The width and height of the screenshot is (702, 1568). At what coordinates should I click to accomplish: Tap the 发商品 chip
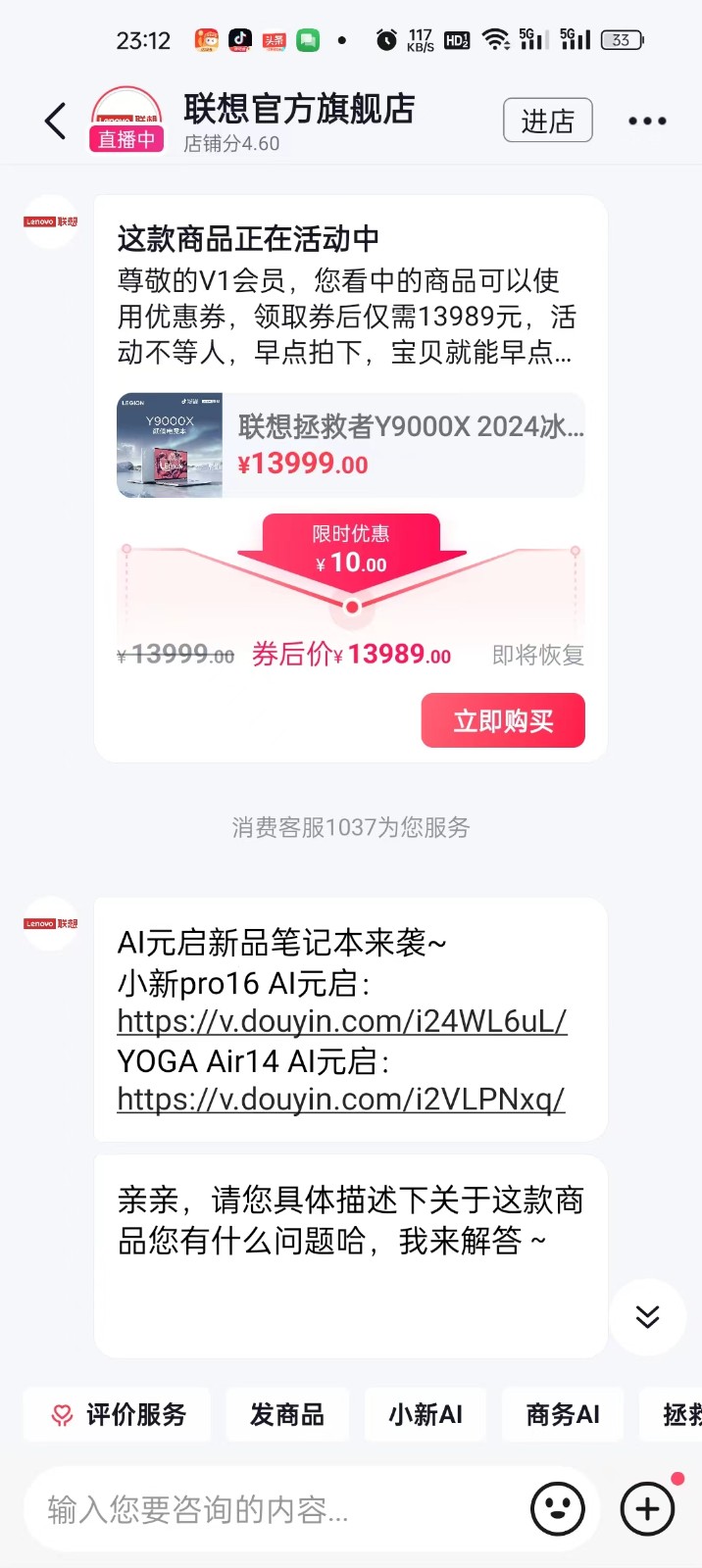pyautogui.click(x=286, y=1414)
